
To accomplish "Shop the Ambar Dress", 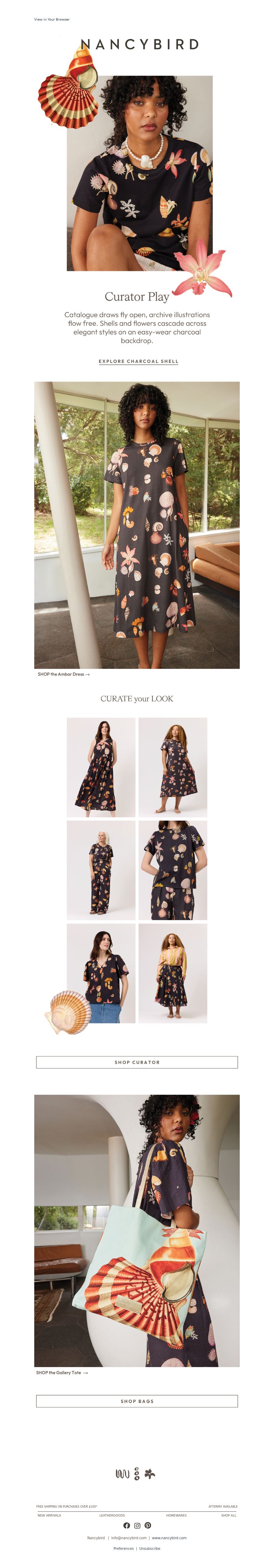I will (63, 674).
